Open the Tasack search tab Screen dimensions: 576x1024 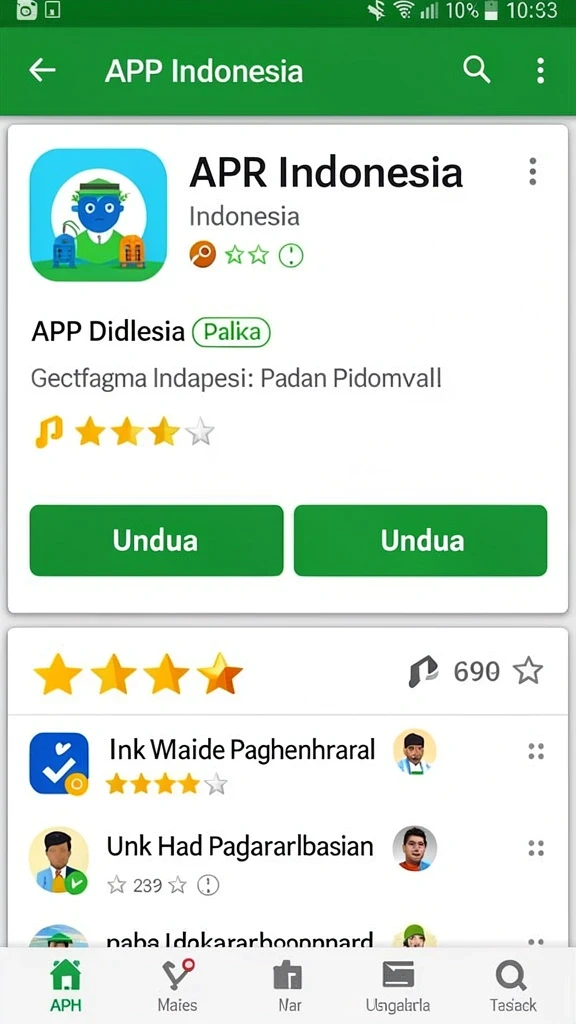coord(513,985)
